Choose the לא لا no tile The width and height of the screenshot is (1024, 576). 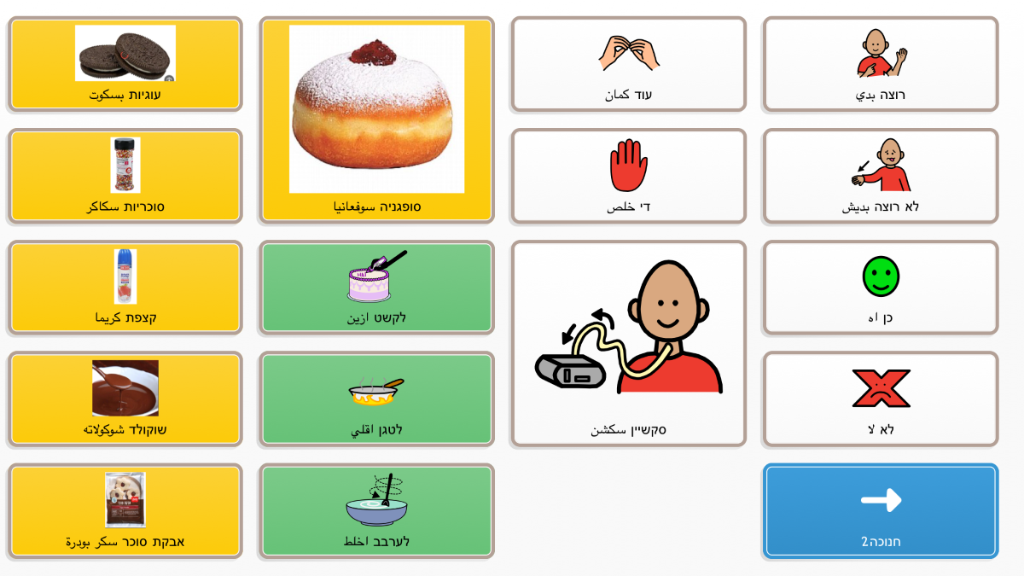(880, 399)
